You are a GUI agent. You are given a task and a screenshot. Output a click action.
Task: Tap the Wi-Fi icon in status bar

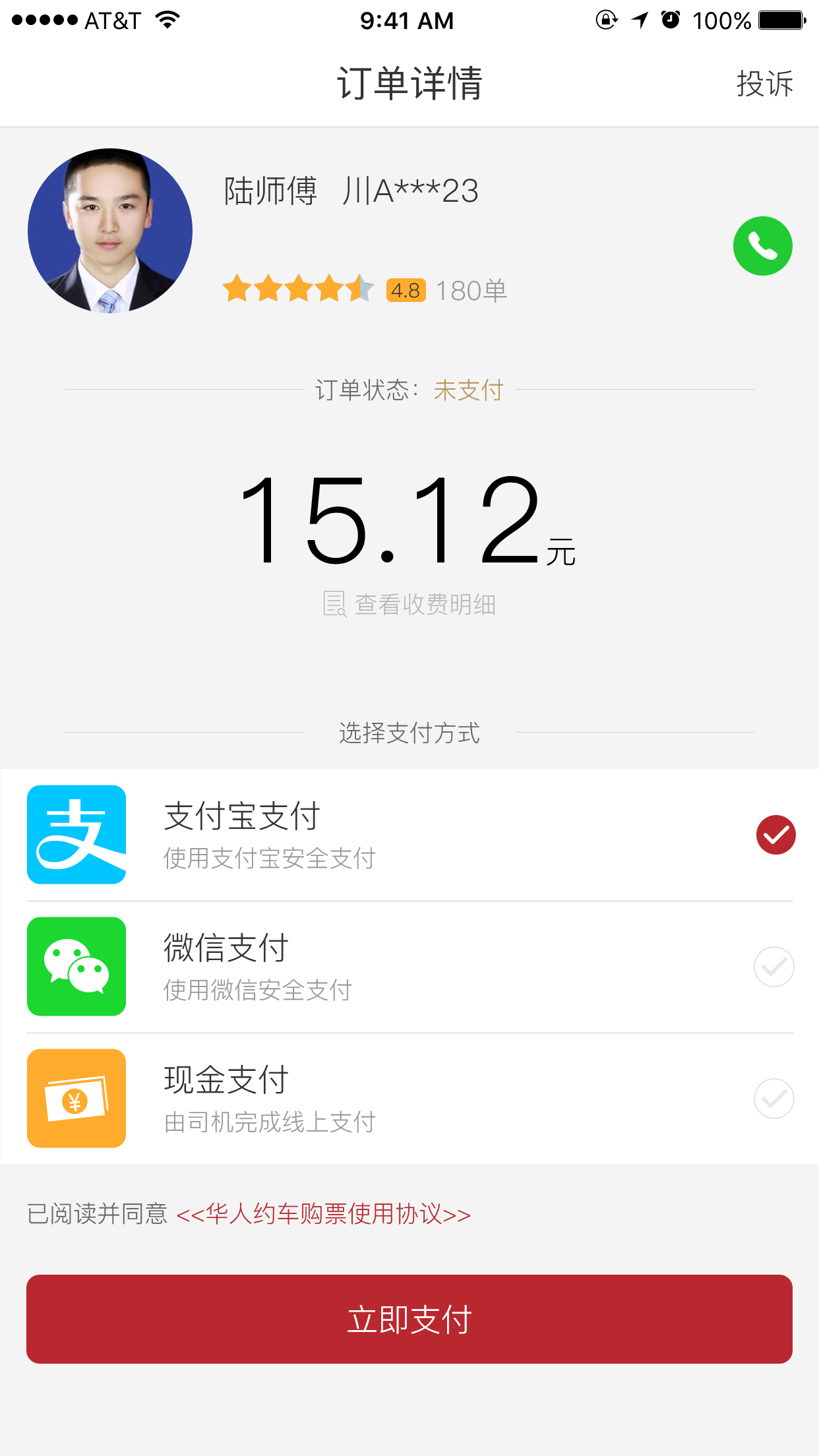coord(167,20)
